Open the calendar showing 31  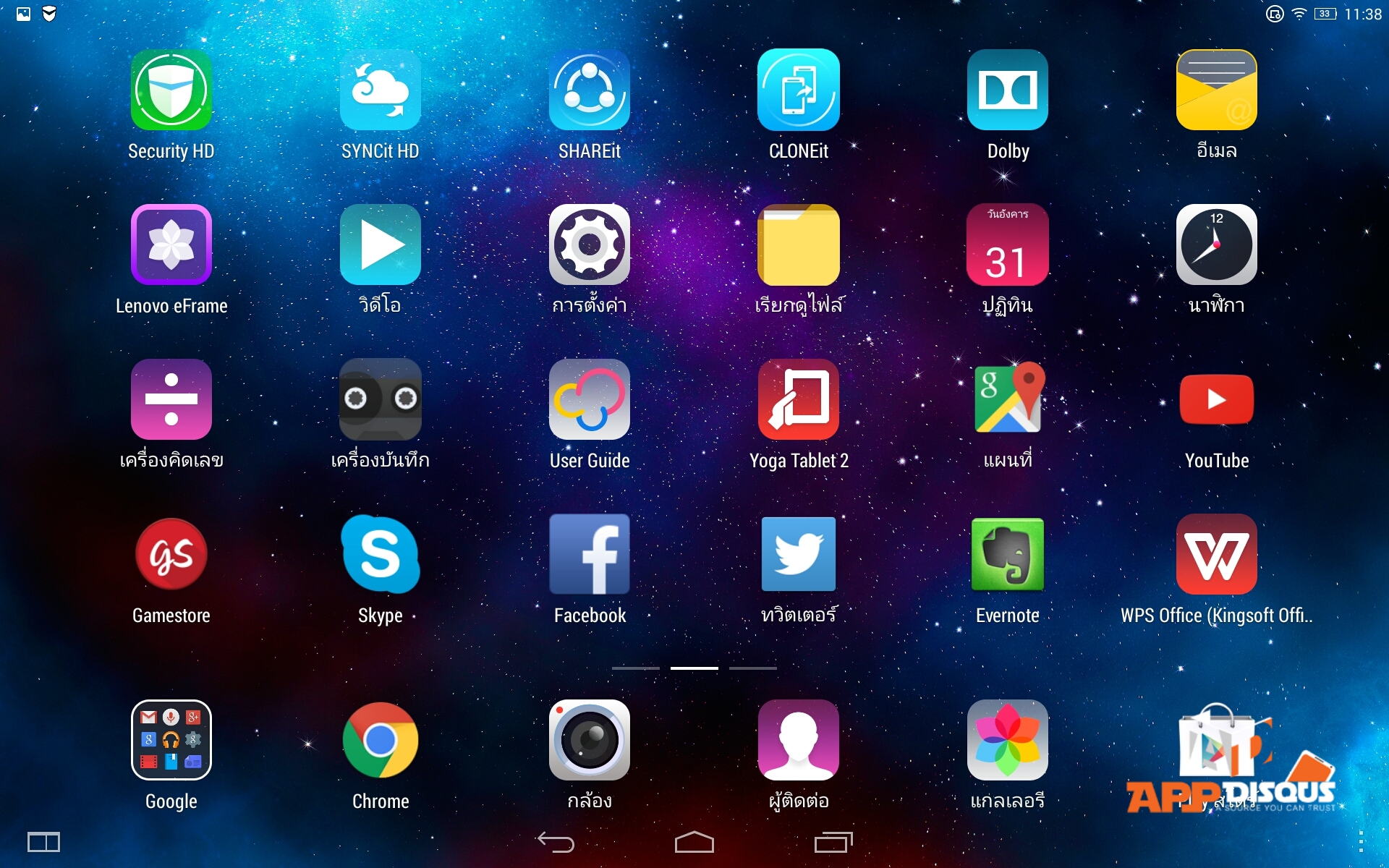pyautogui.click(x=1007, y=244)
